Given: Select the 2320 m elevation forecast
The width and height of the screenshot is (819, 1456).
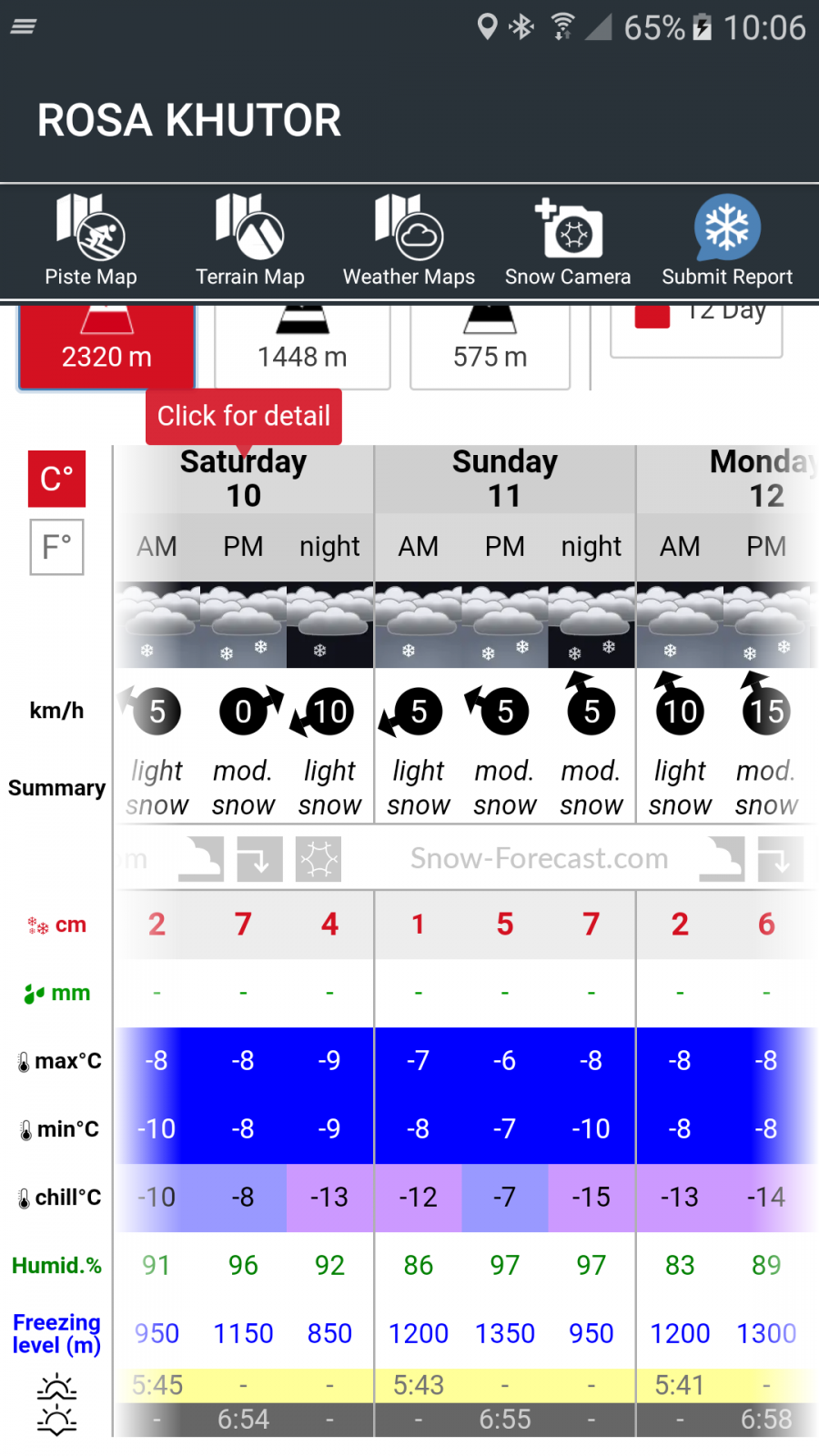Looking at the screenshot, I should click(106, 347).
